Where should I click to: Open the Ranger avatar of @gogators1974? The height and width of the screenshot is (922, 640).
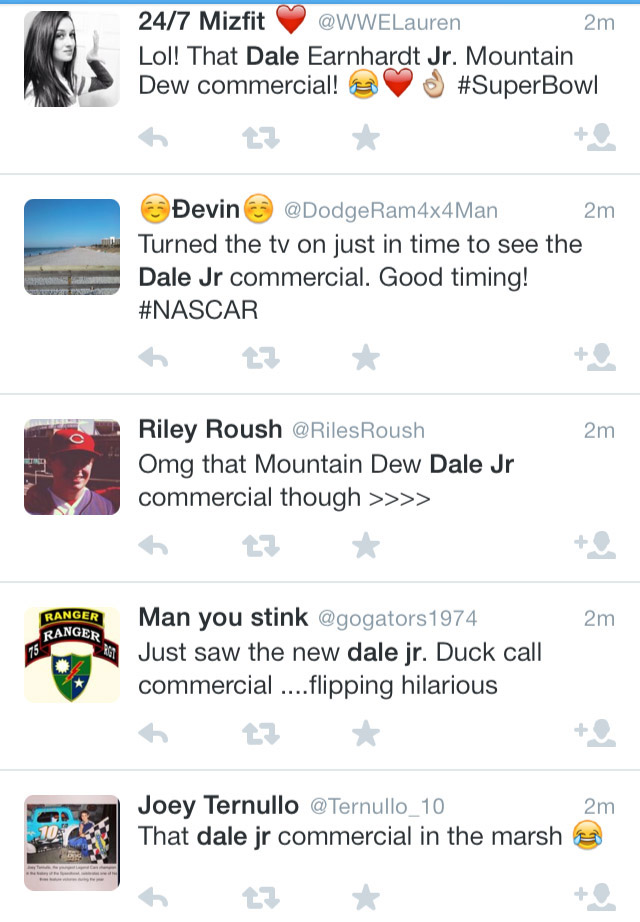72,655
